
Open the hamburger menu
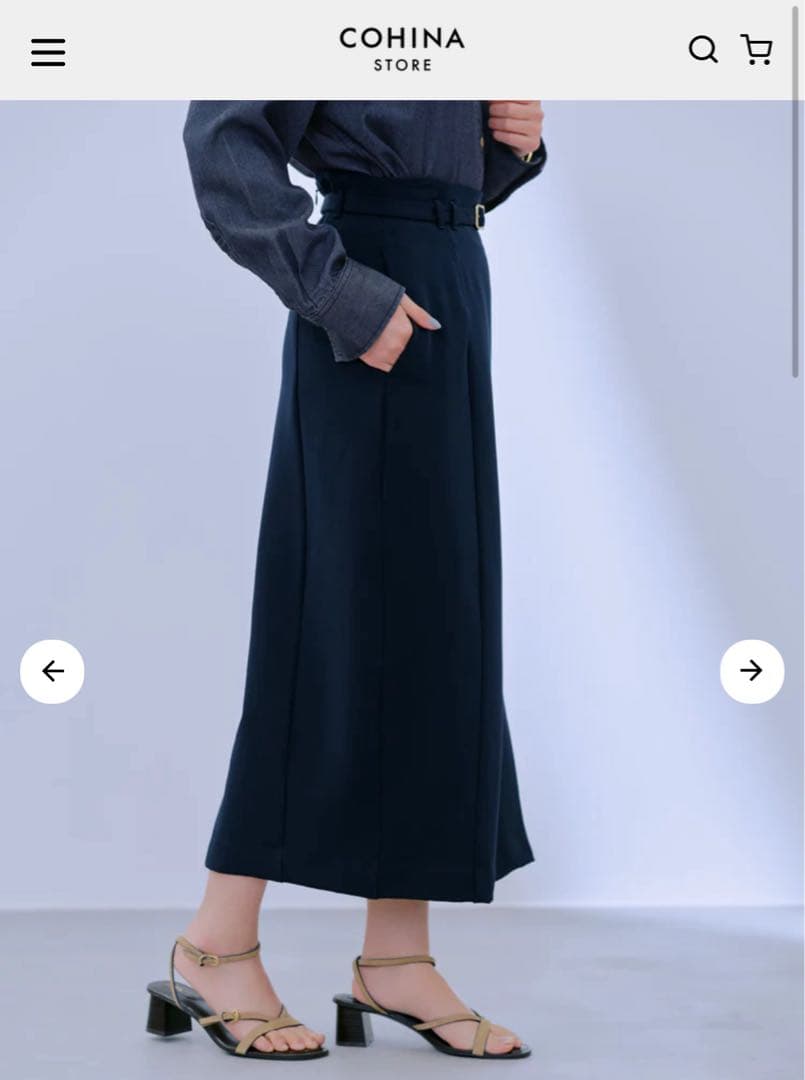point(48,52)
